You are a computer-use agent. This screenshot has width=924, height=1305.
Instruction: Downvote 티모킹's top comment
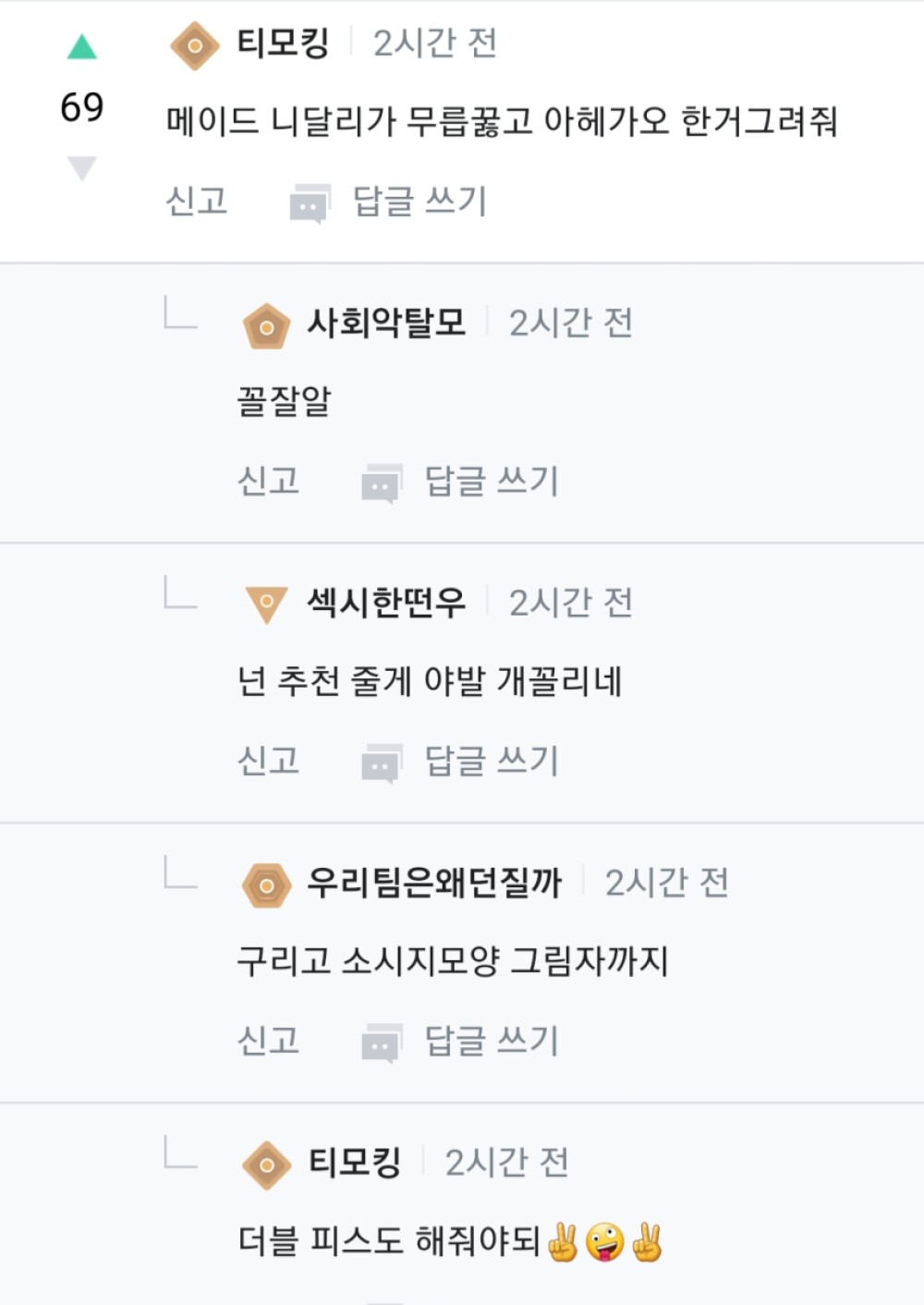[x=82, y=168]
